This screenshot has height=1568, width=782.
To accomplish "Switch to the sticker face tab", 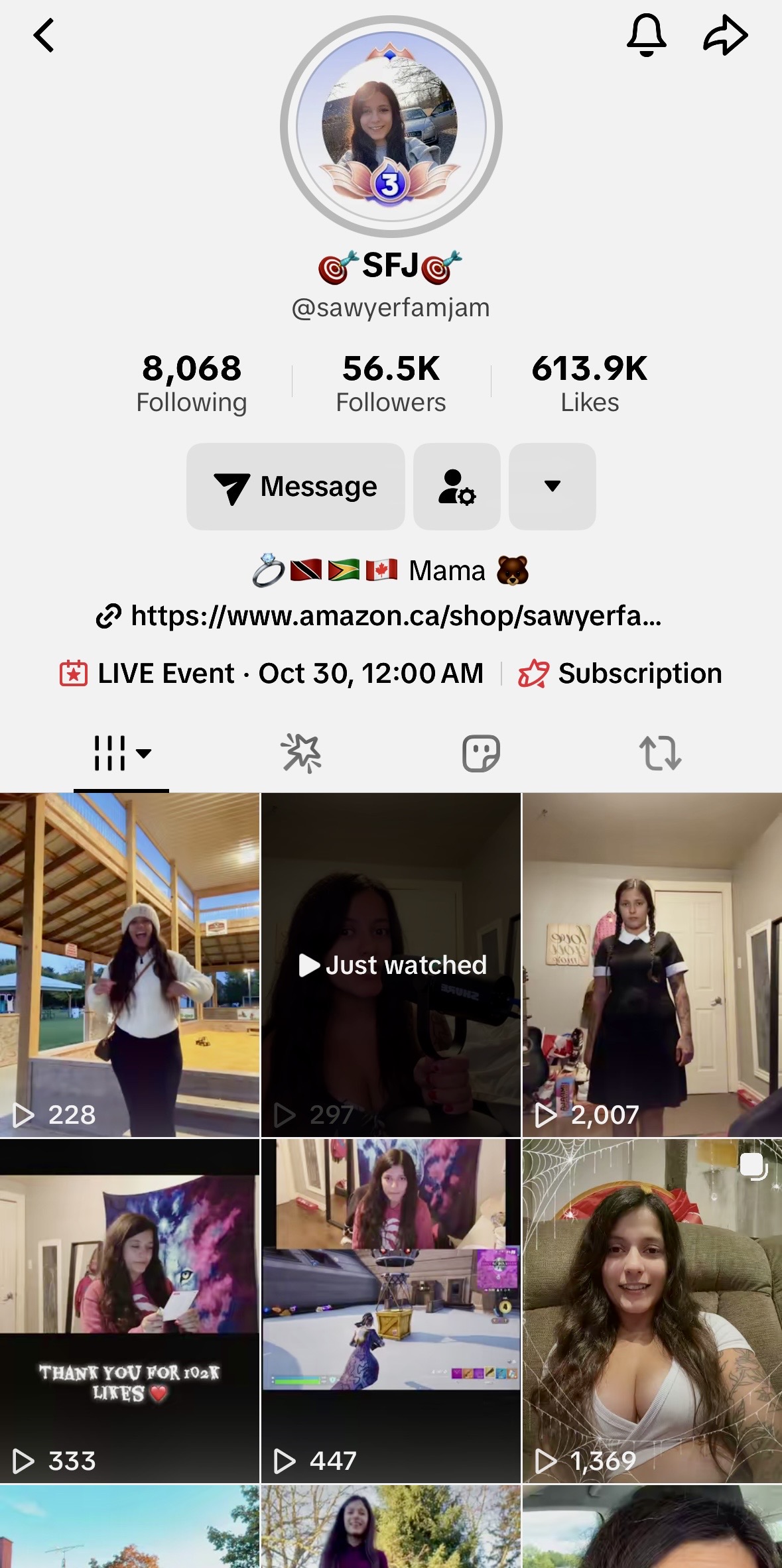I will click(481, 753).
